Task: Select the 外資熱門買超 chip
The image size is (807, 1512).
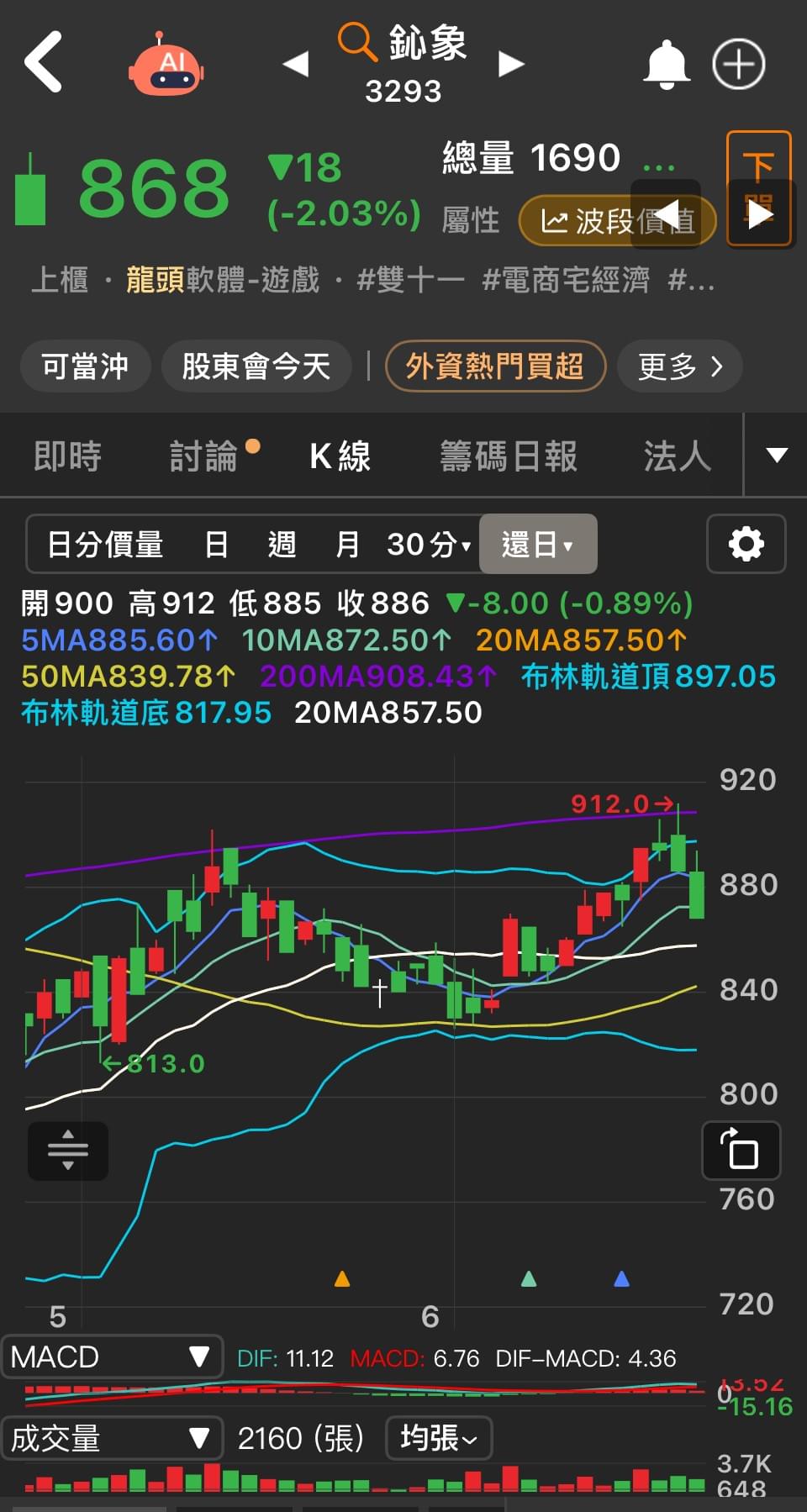Action: [x=494, y=366]
